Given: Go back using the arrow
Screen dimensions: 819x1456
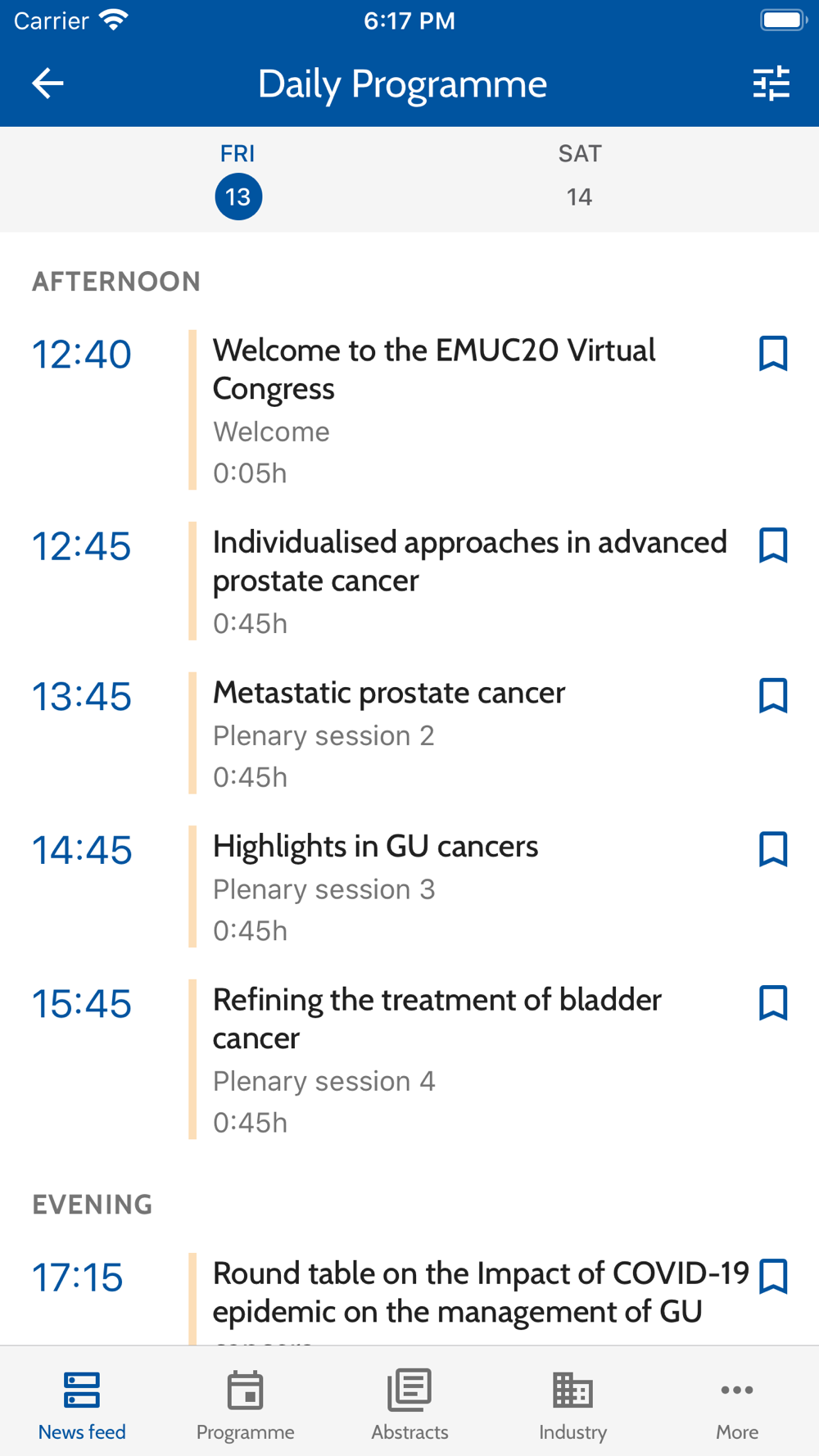Looking at the screenshot, I should pyautogui.click(x=48, y=83).
